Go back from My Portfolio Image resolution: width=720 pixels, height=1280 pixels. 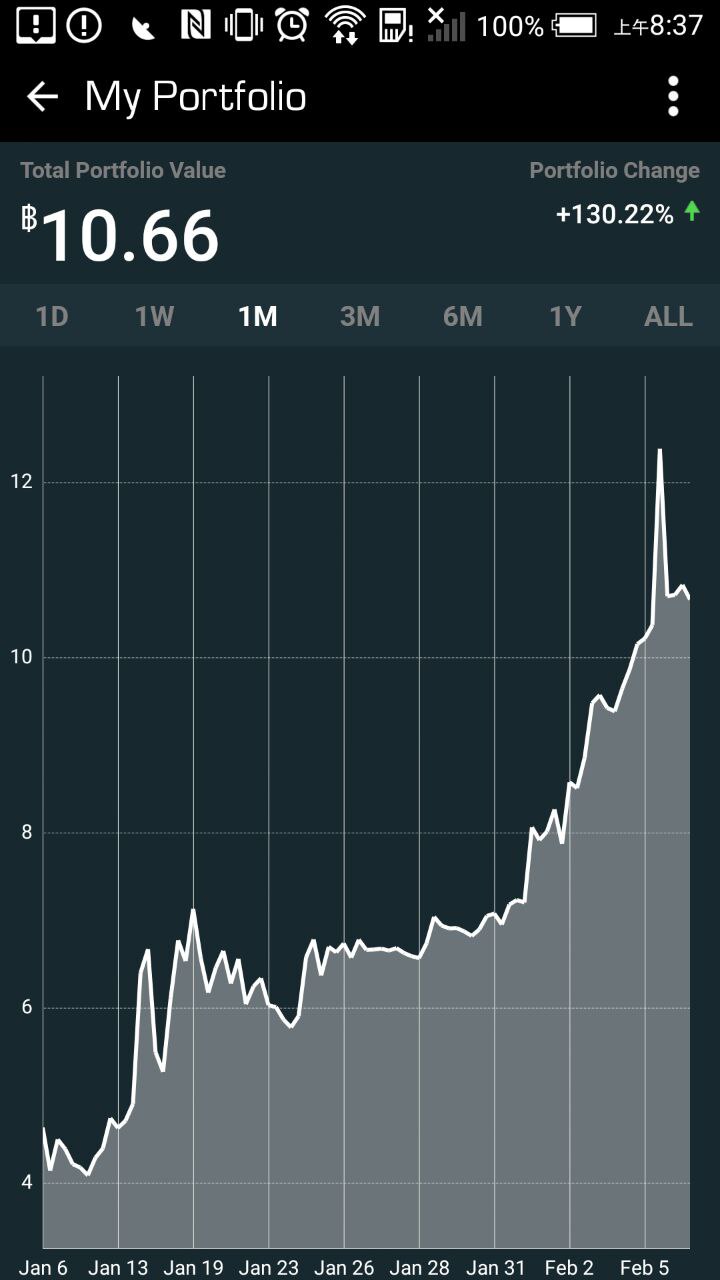[42, 97]
